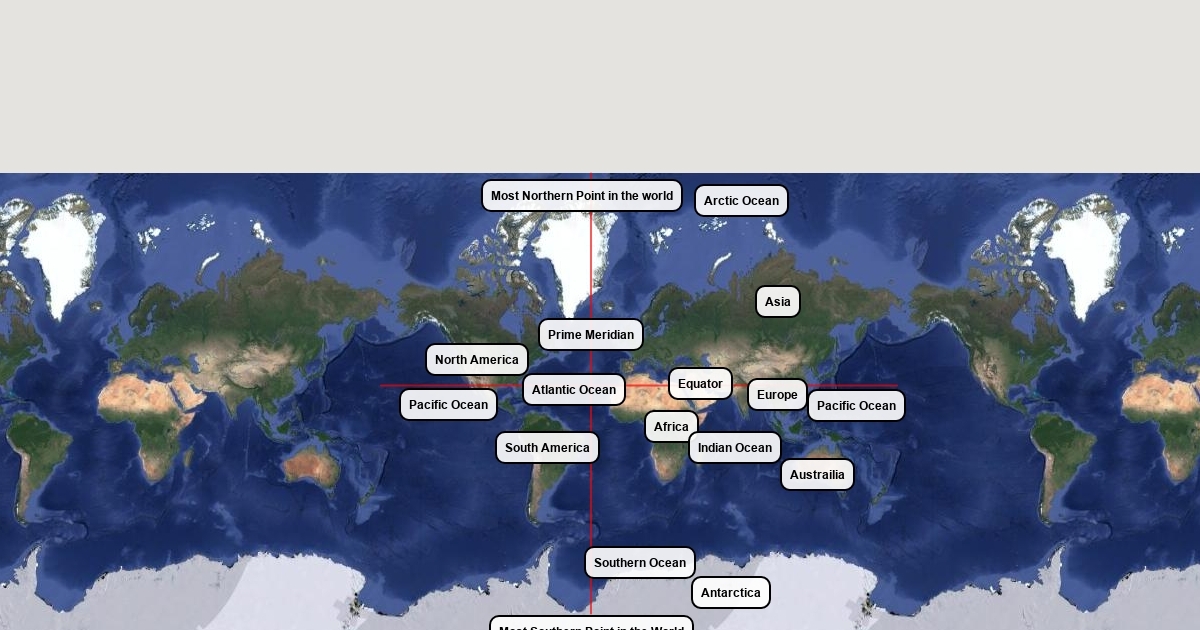Open the Arctic Ocean marker
Viewport: 1200px width, 630px height.
[741, 201]
